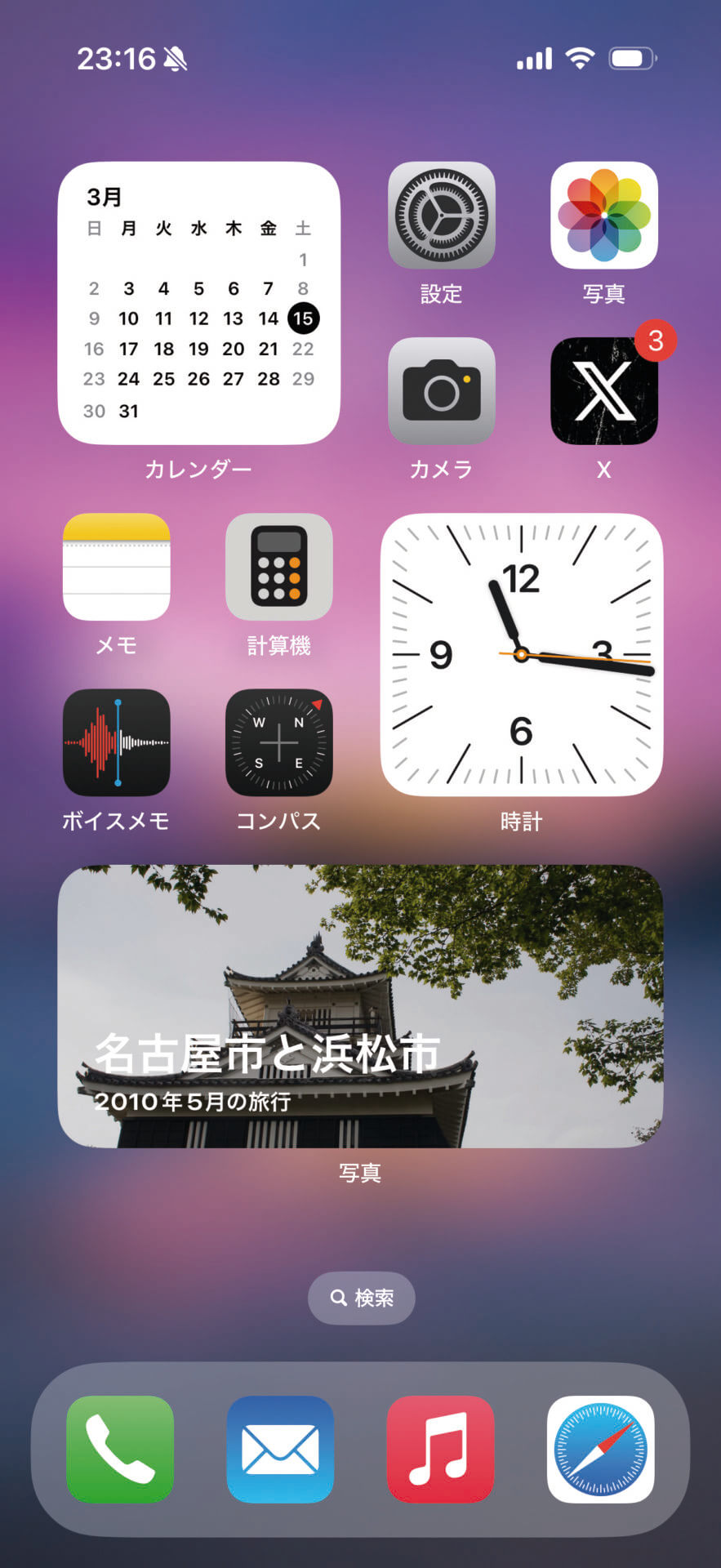Select today's date 15 on the calendar widget

pos(303,318)
